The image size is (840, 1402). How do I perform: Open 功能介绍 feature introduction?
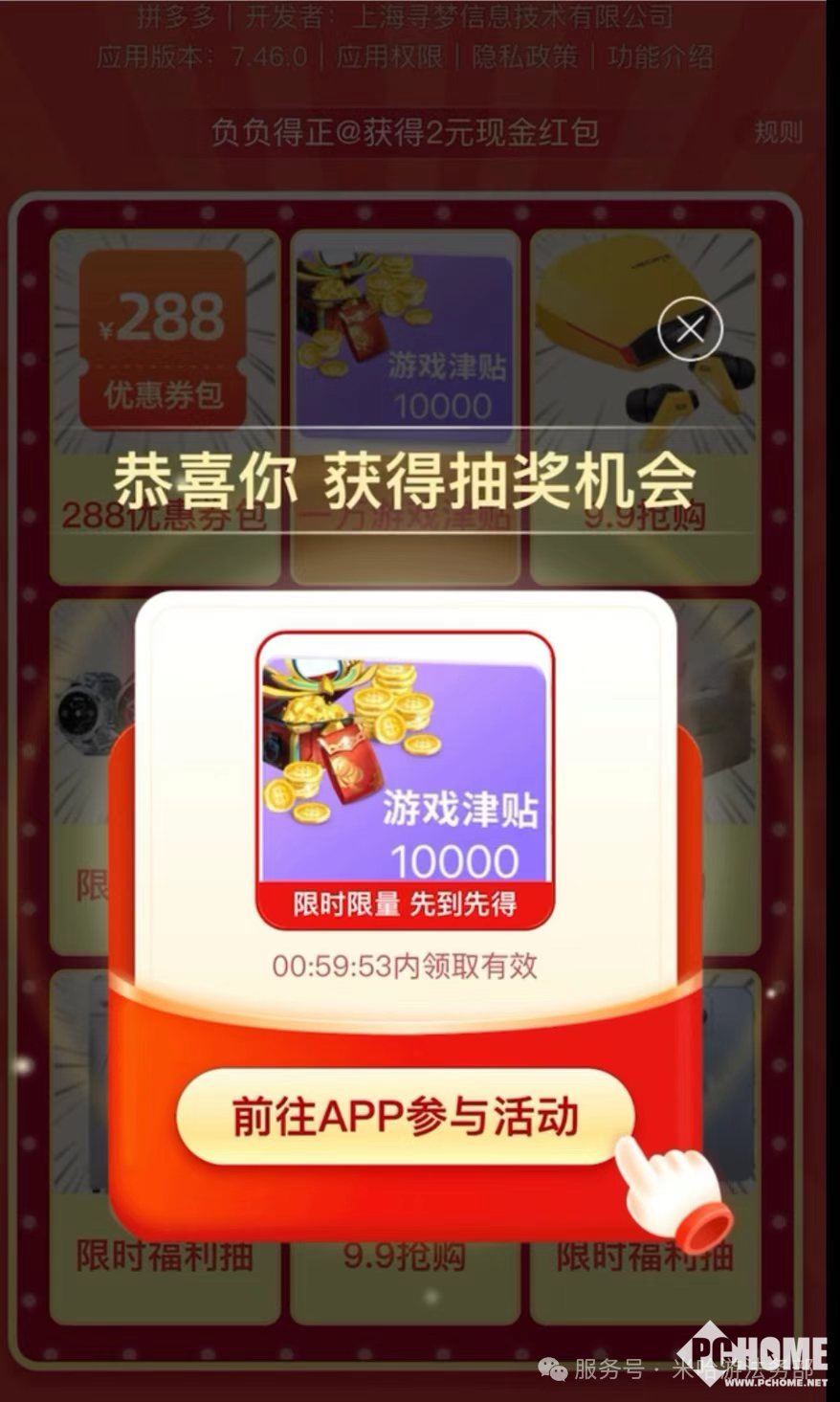coord(661,56)
